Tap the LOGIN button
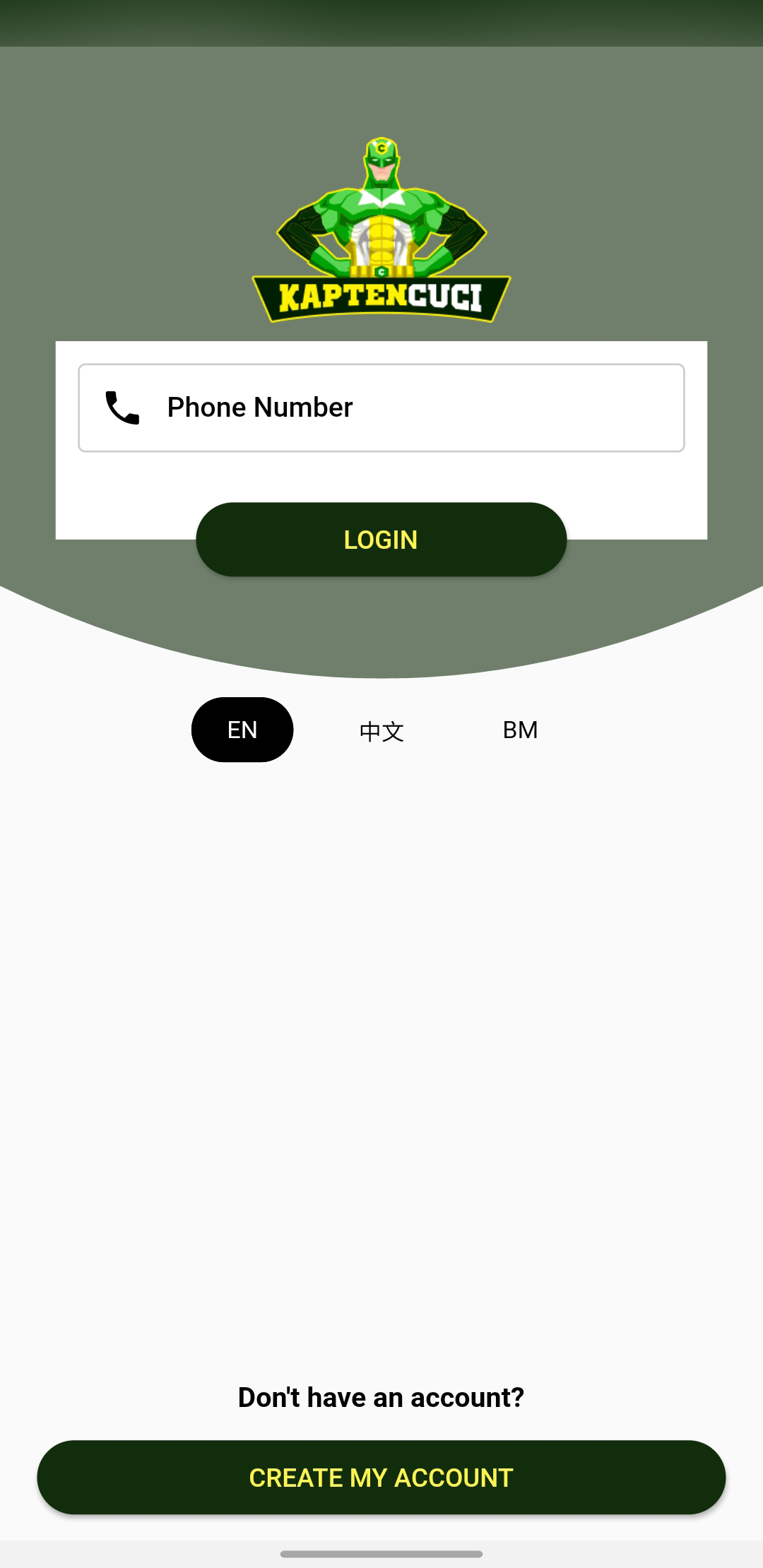This screenshot has height=1568, width=763. tap(381, 540)
